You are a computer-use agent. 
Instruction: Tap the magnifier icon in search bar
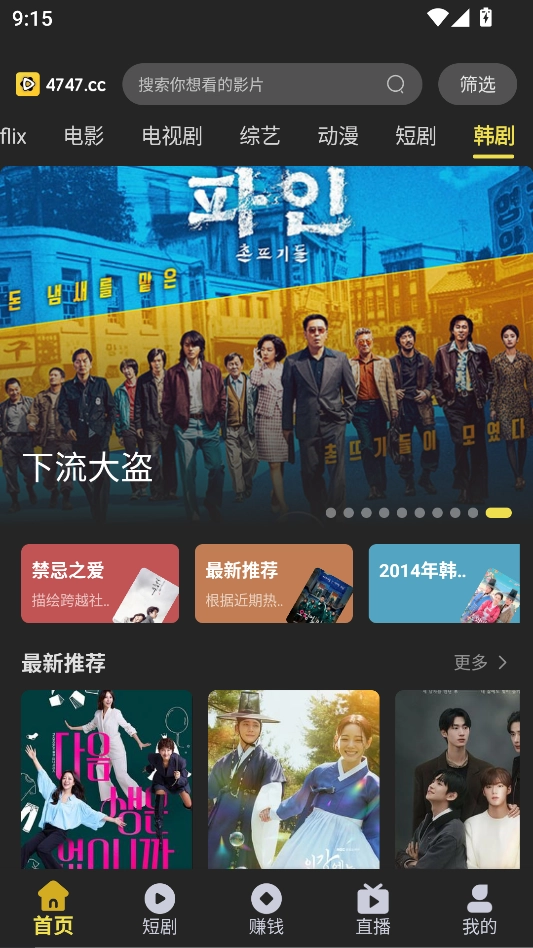tap(396, 84)
